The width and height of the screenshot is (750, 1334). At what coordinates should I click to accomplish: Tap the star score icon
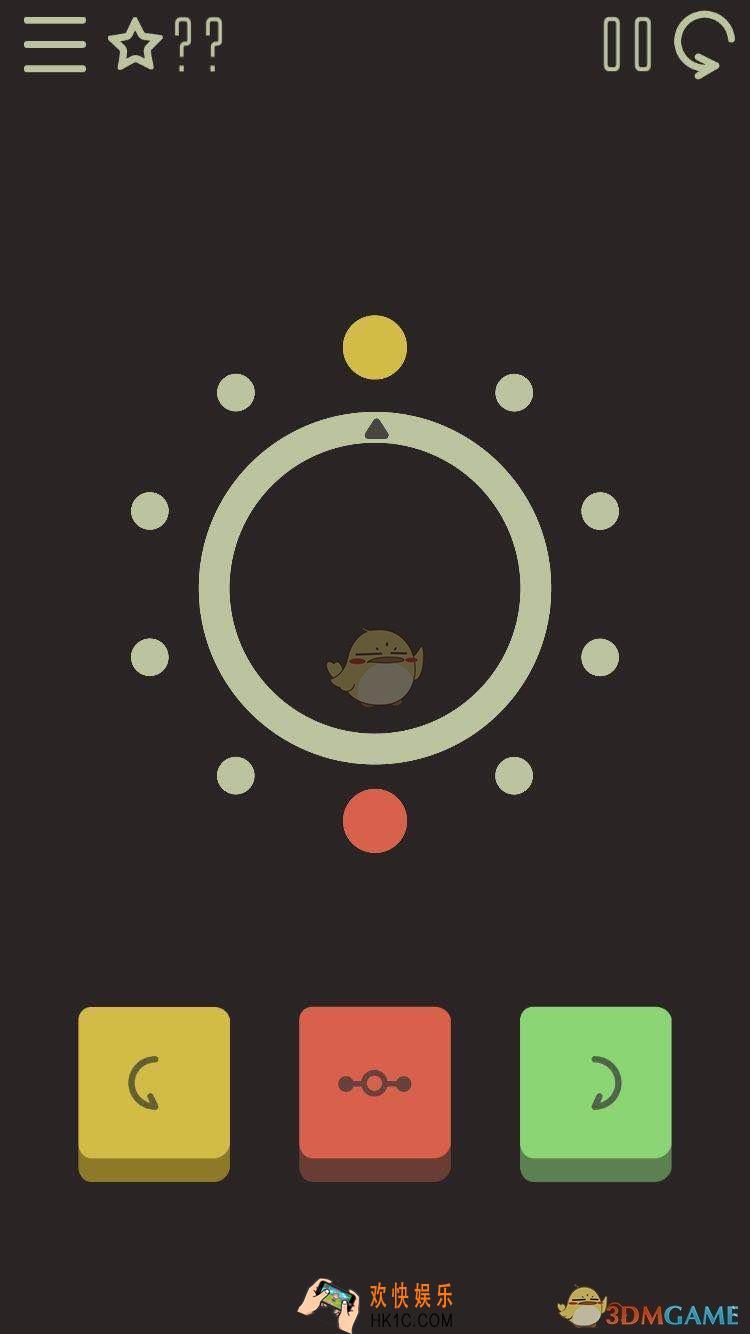(x=135, y=46)
